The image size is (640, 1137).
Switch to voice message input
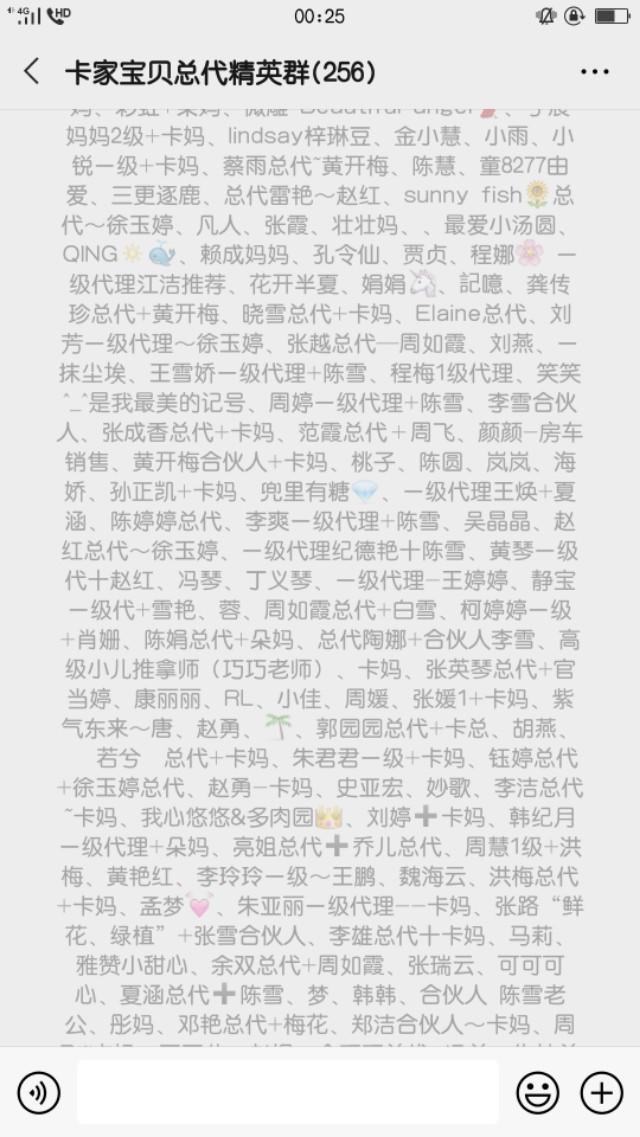pyautogui.click(x=38, y=1093)
